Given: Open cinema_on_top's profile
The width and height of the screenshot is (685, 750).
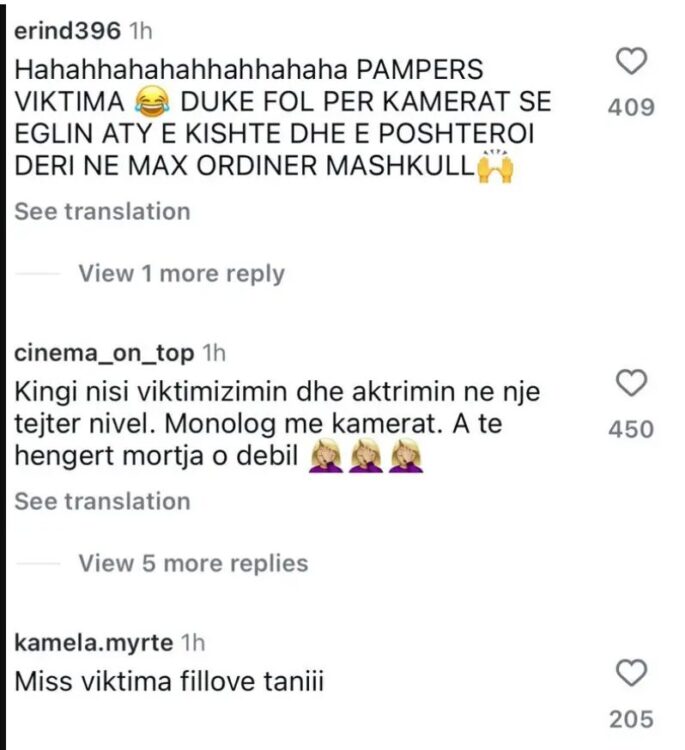Looking at the screenshot, I should (105, 353).
